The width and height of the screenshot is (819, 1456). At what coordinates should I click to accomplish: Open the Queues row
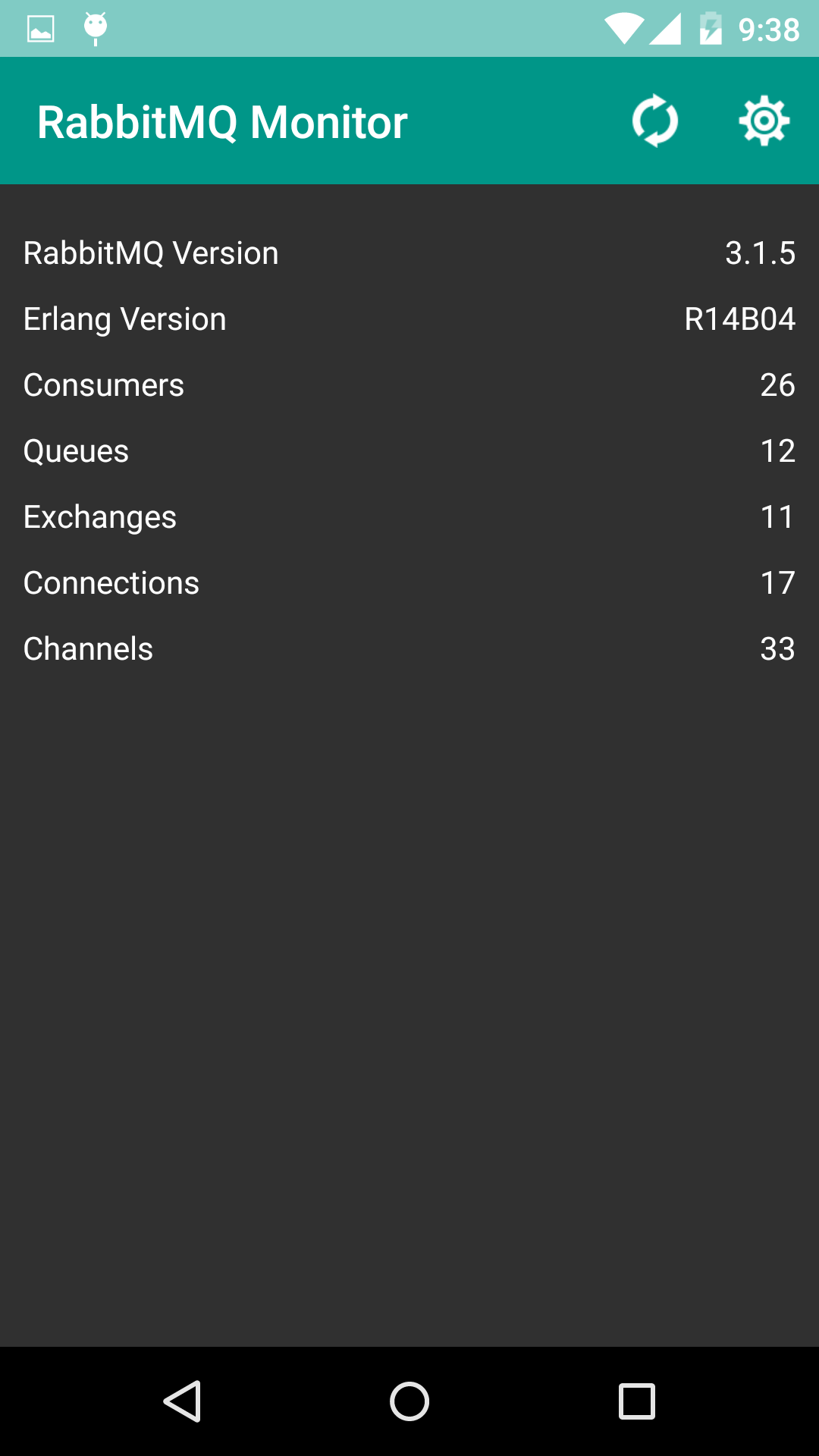tap(409, 451)
